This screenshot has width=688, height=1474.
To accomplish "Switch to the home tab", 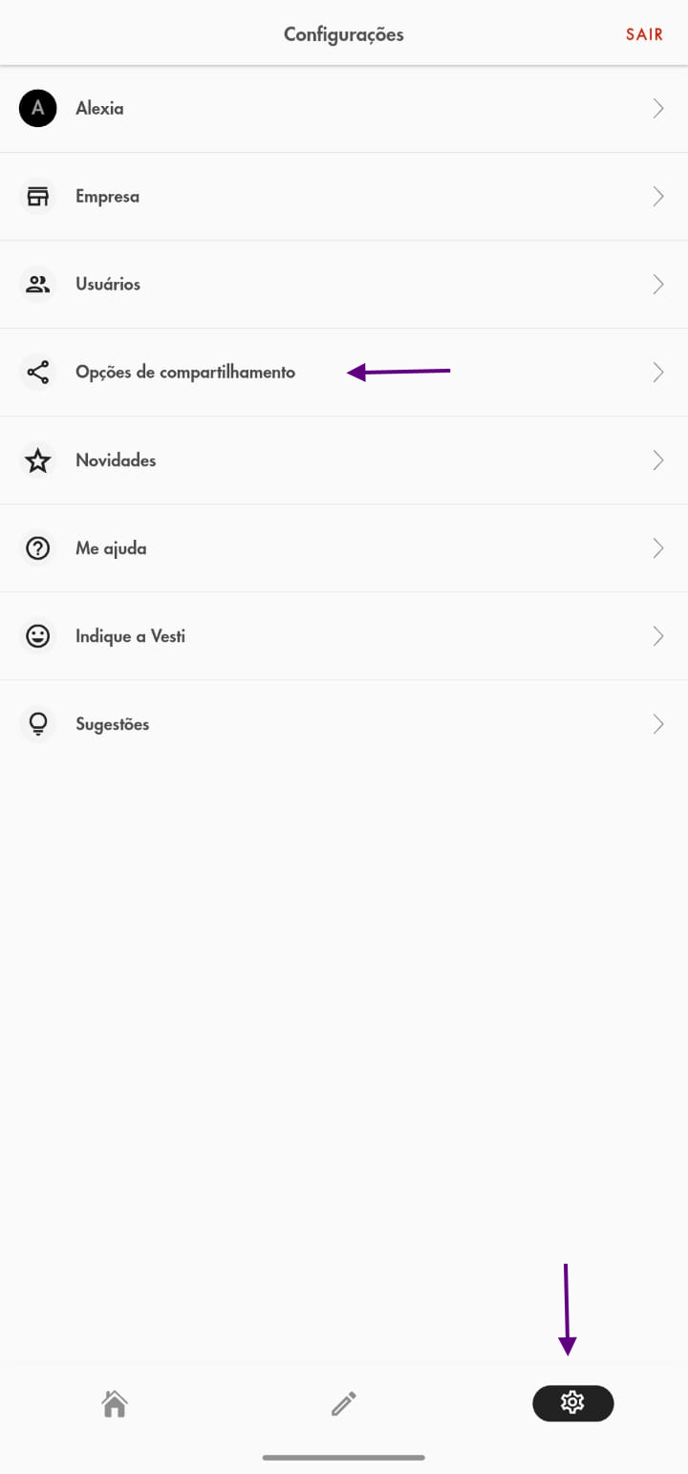I will click(115, 1404).
